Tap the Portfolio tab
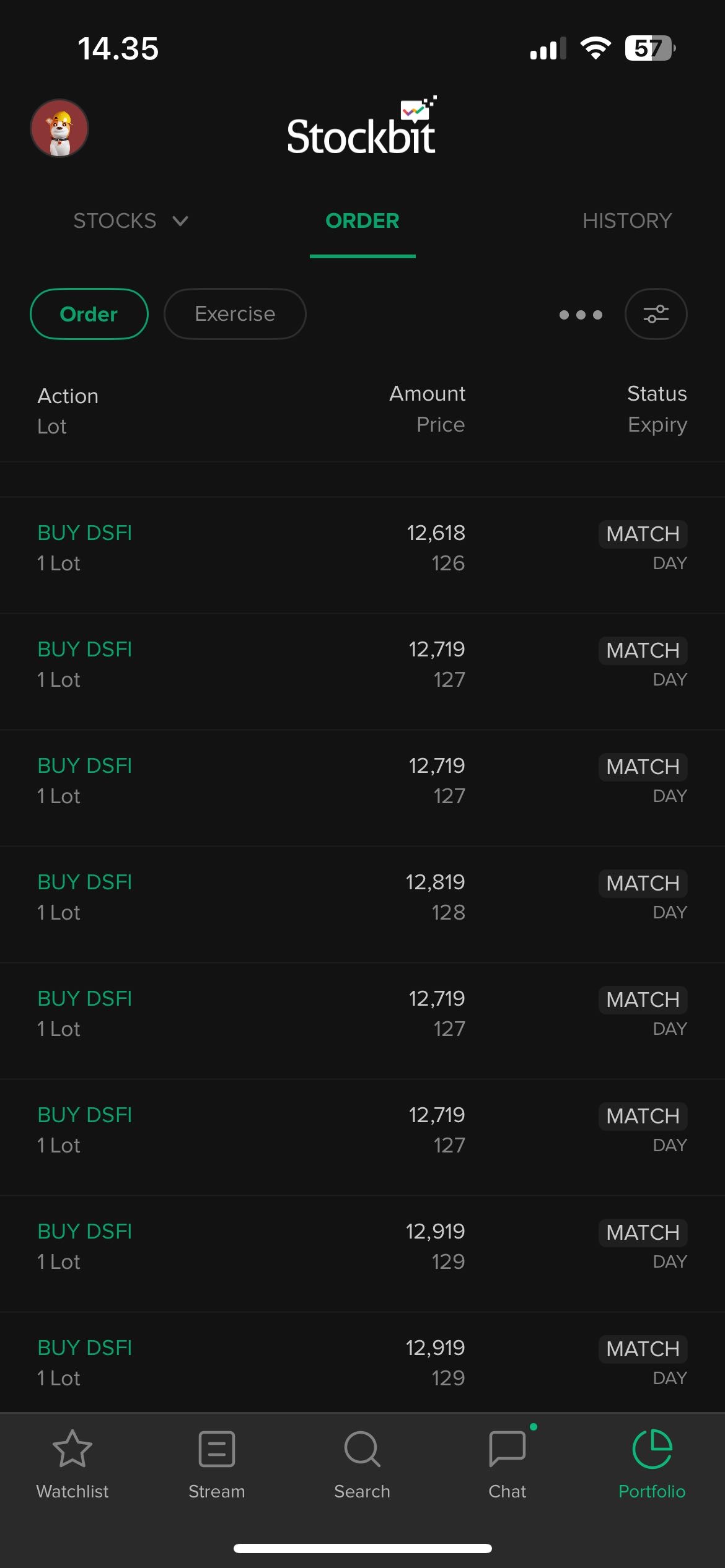Image resolution: width=725 pixels, height=1568 pixels. [652, 1464]
